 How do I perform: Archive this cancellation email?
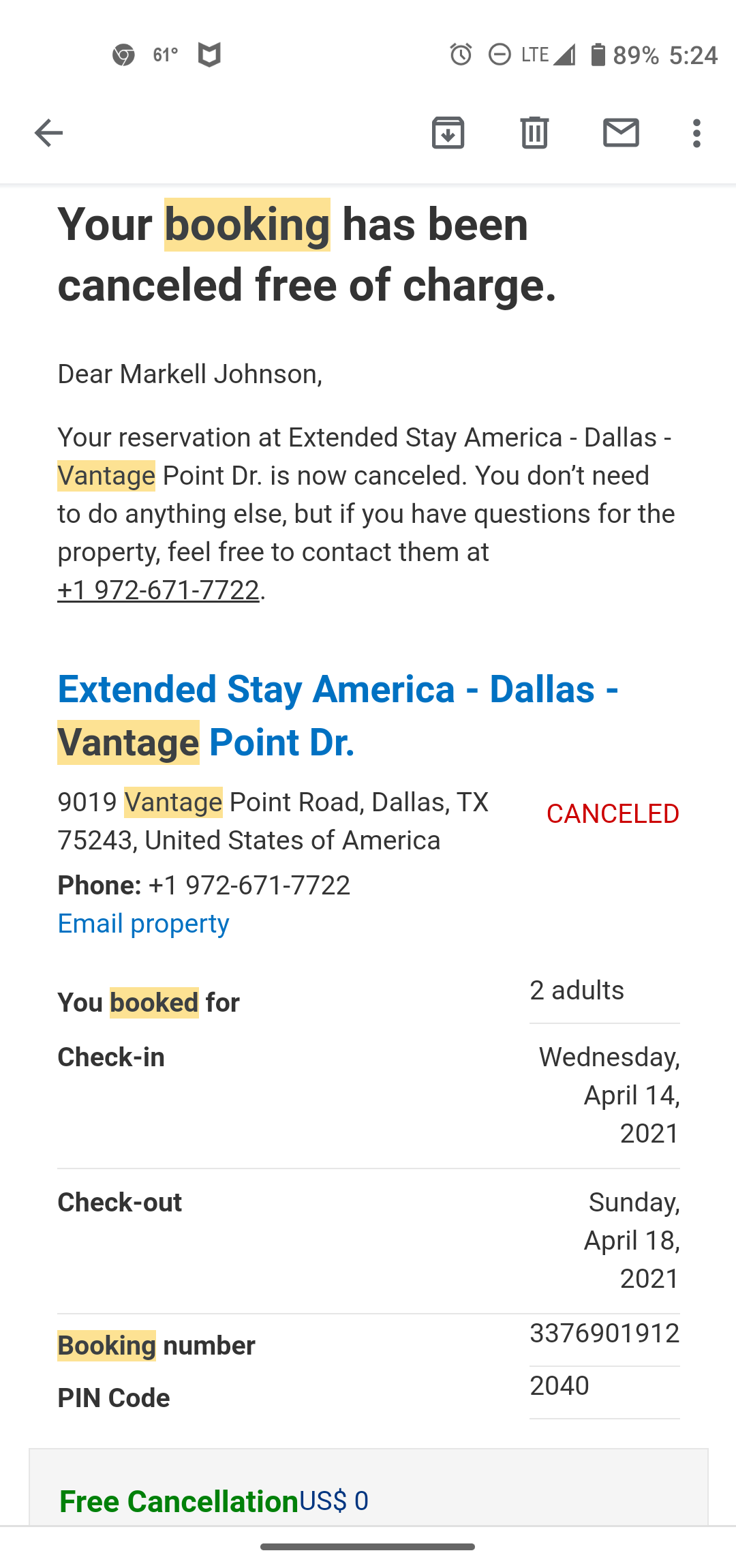[448, 133]
